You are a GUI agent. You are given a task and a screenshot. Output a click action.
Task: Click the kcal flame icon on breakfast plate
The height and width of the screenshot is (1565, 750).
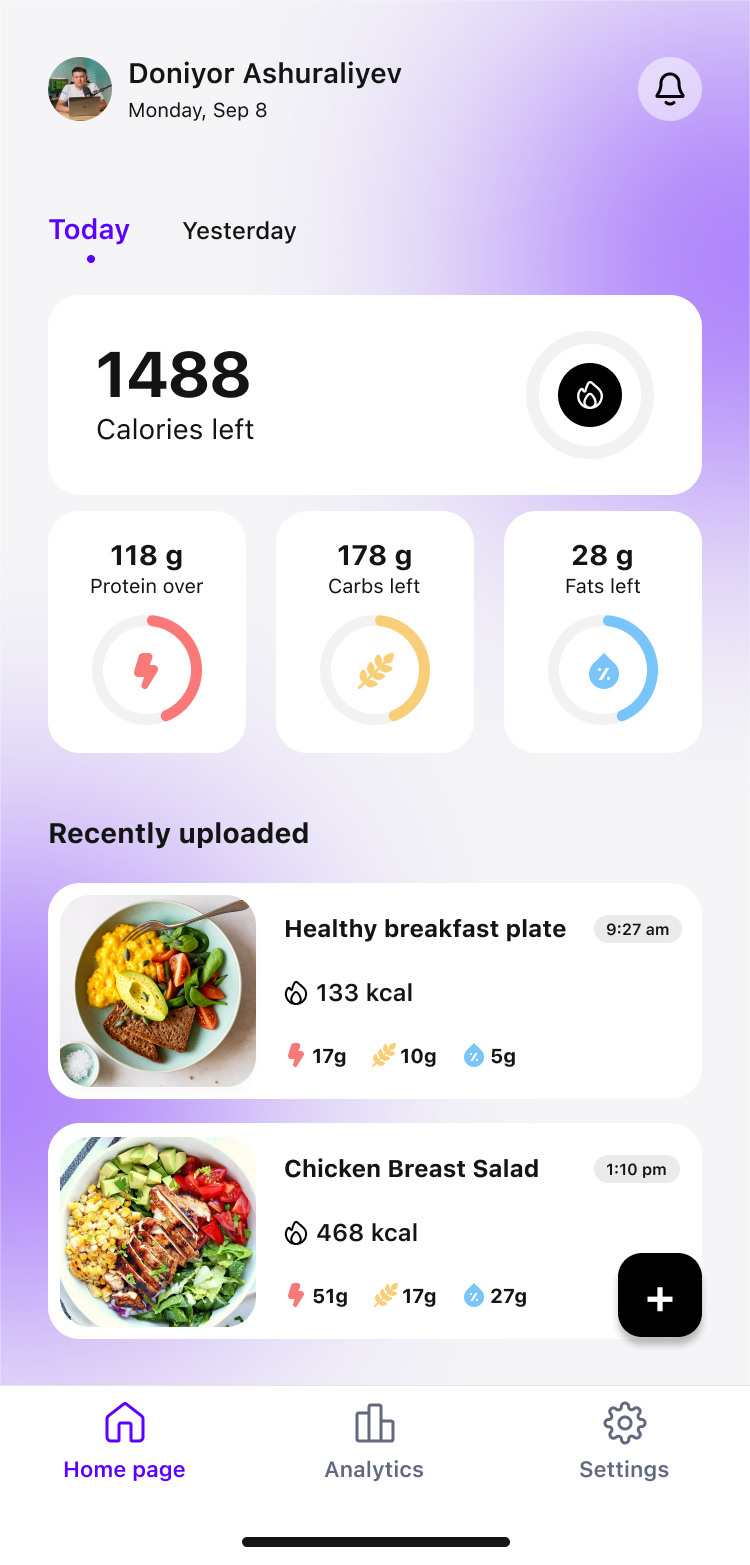pos(295,992)
